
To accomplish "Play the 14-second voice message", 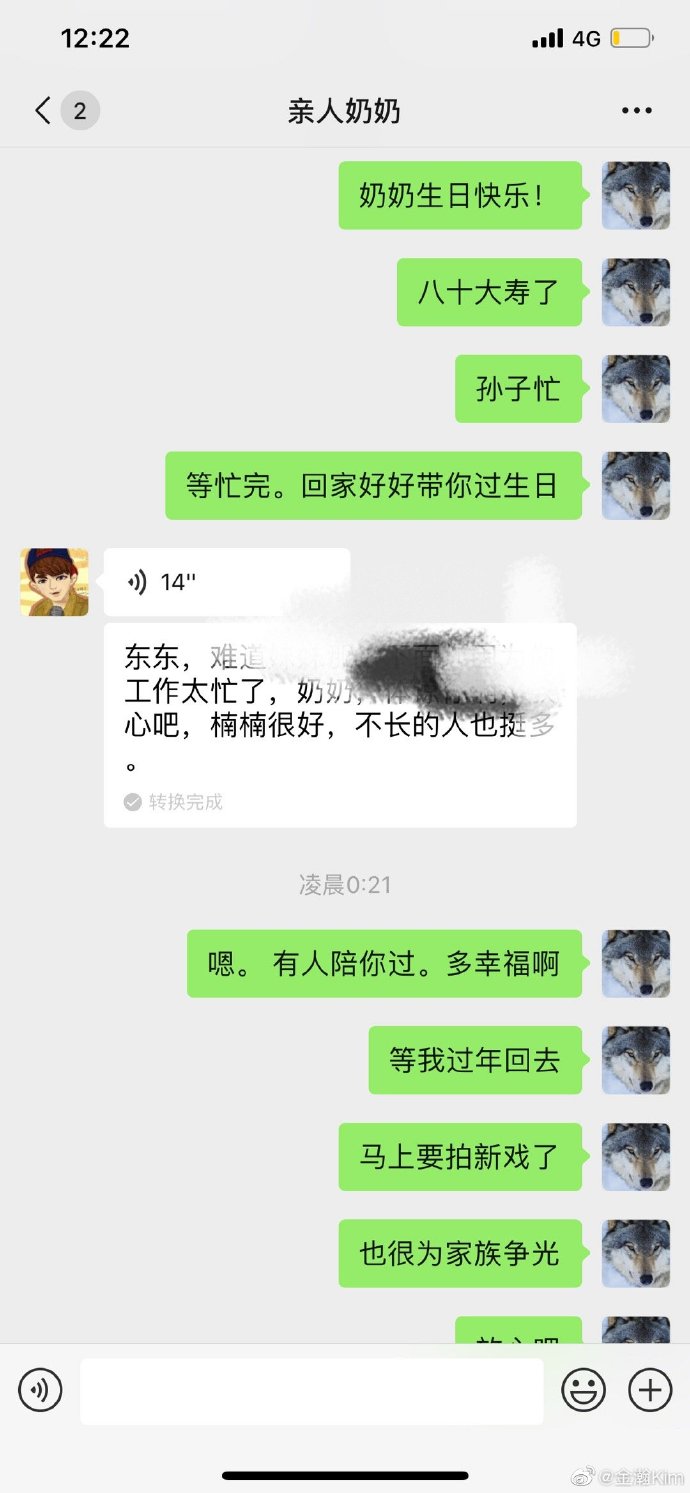I will click(x=227, y=582).
